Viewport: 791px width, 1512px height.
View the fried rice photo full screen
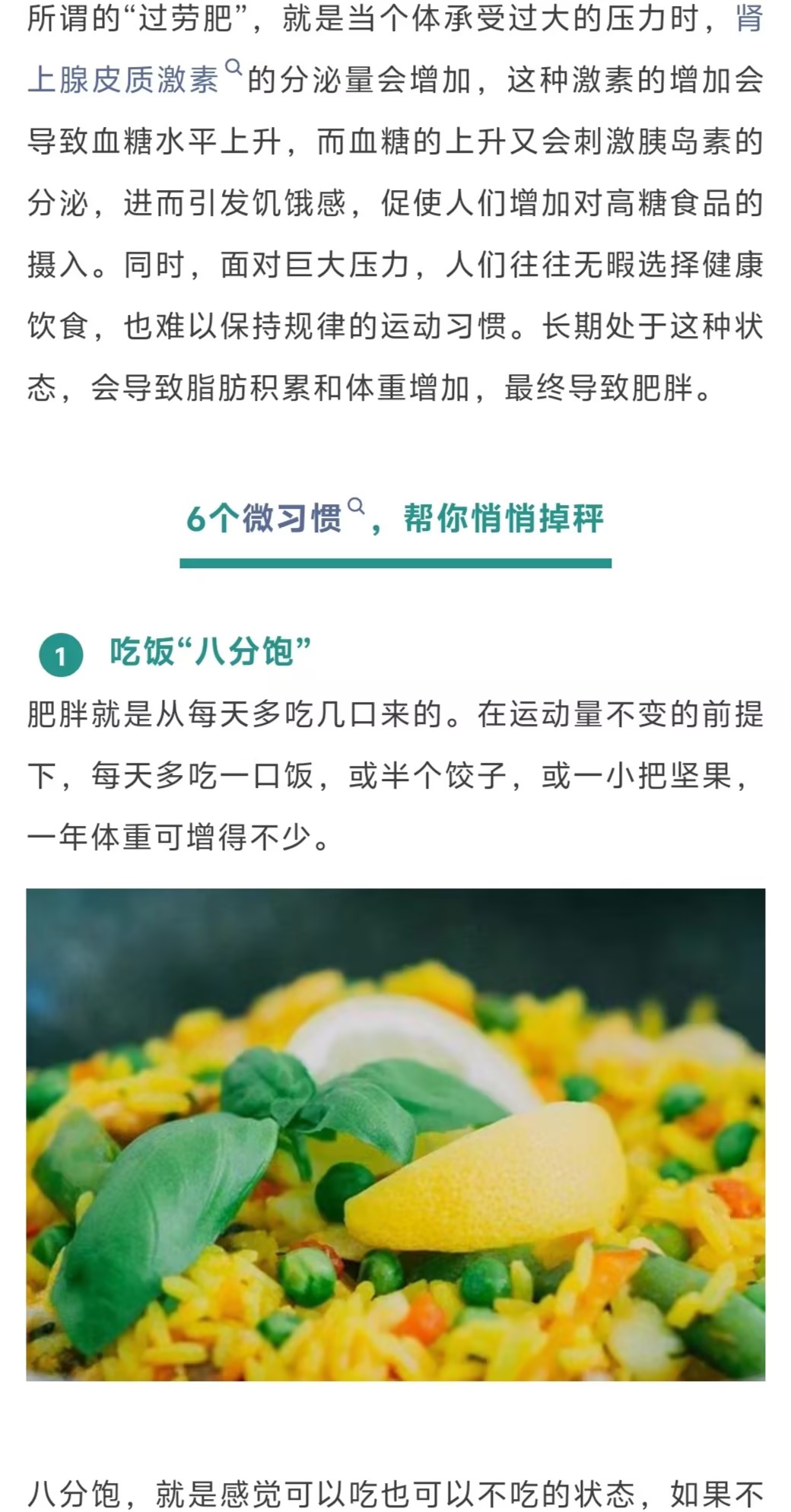click(x=395, y=1135)
